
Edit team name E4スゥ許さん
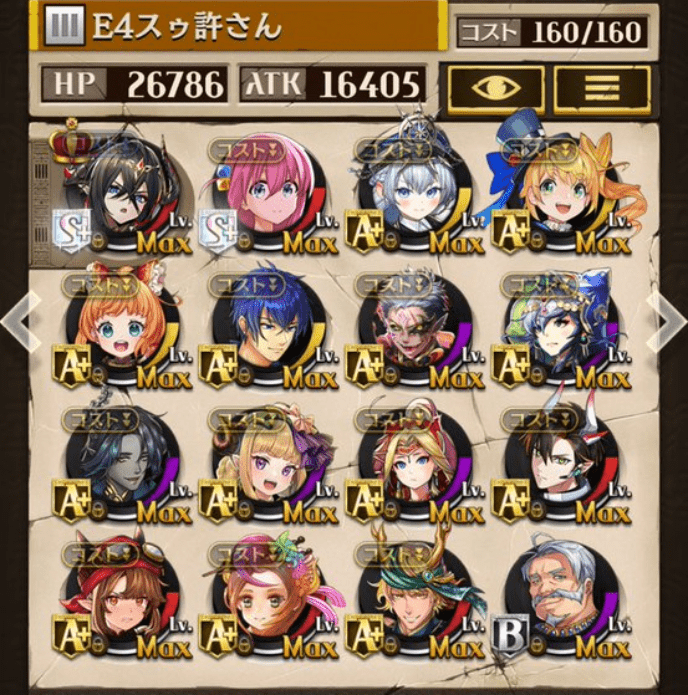click(240, 29)
